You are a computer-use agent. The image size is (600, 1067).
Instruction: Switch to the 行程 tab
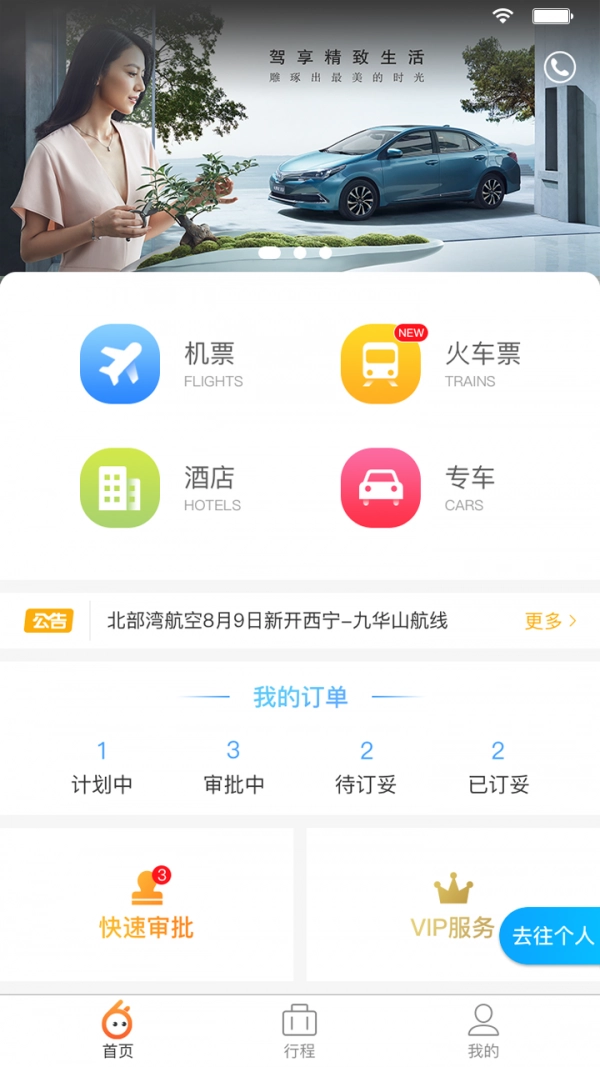[299, 1031]
